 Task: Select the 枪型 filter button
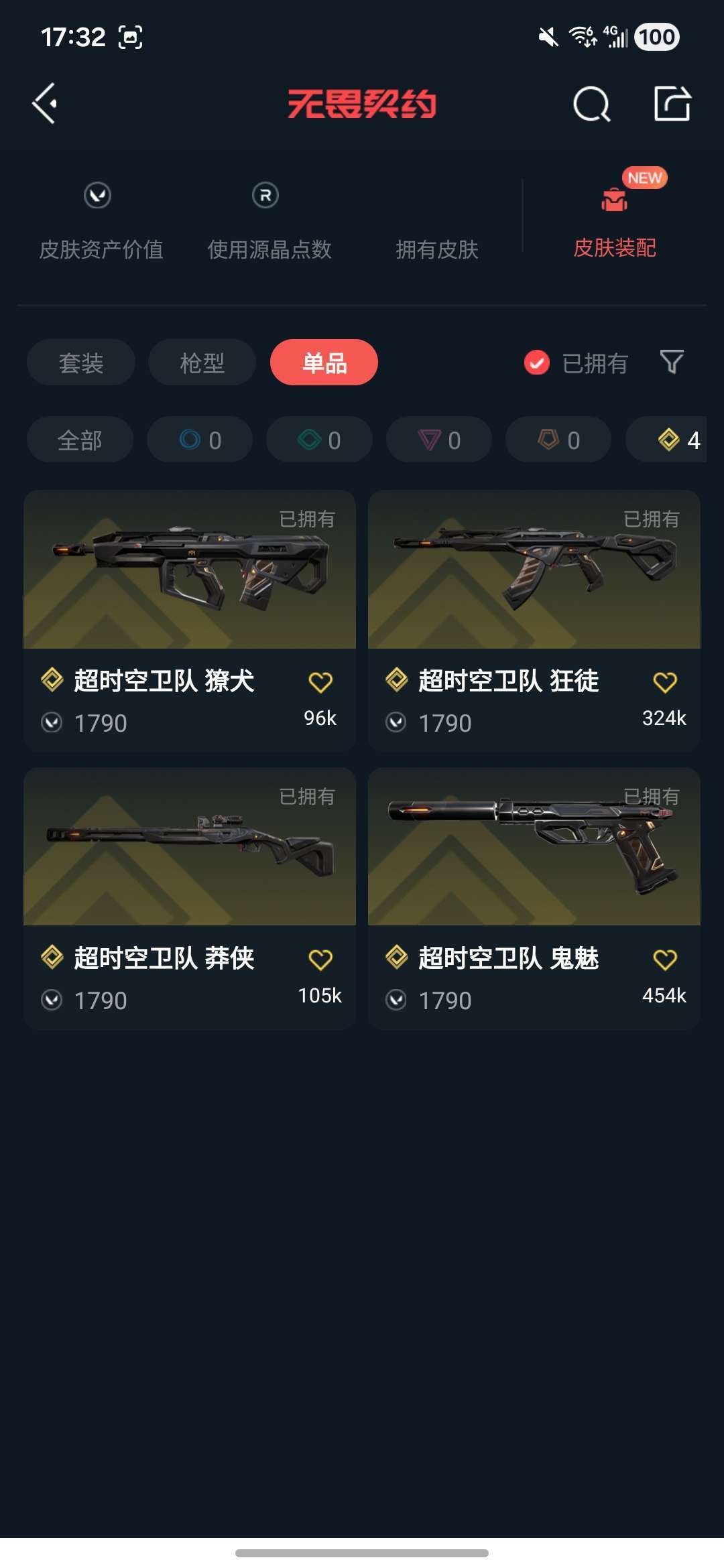(x=200, y=362)
